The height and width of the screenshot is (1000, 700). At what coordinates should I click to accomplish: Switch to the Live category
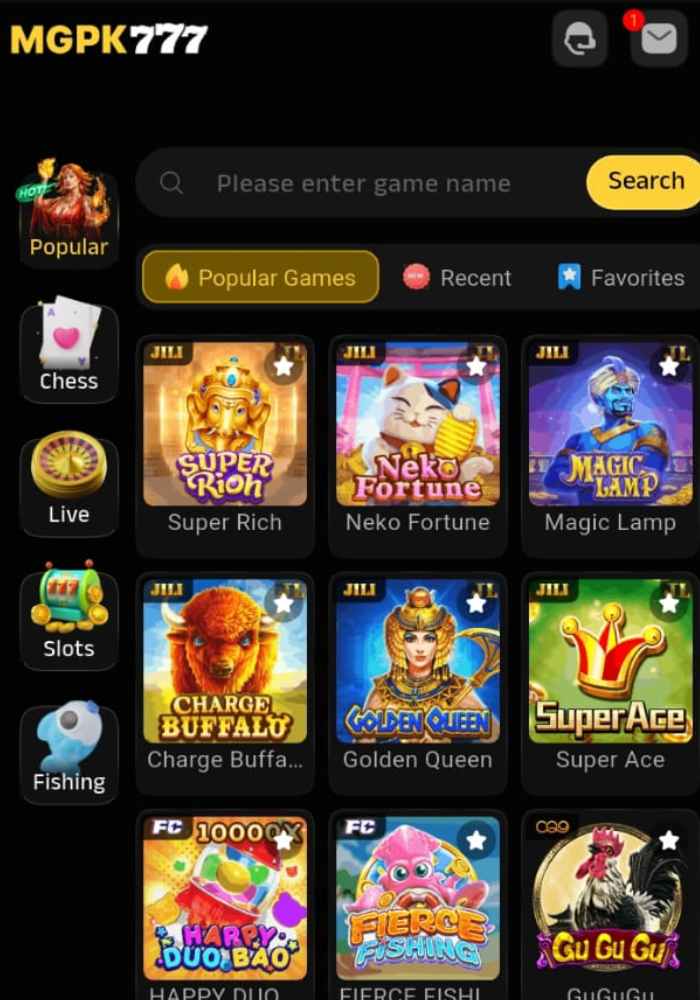point(68,483)
